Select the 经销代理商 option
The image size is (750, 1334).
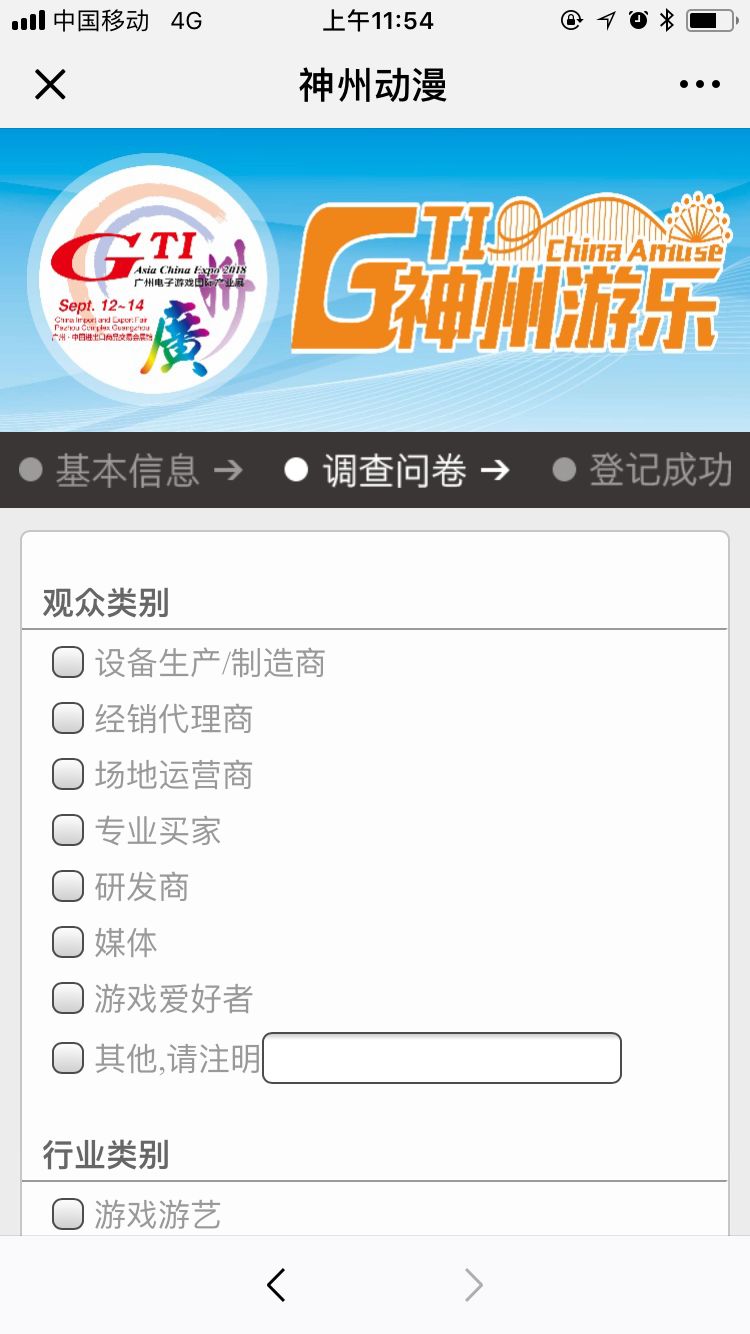(x=67, y=718)
